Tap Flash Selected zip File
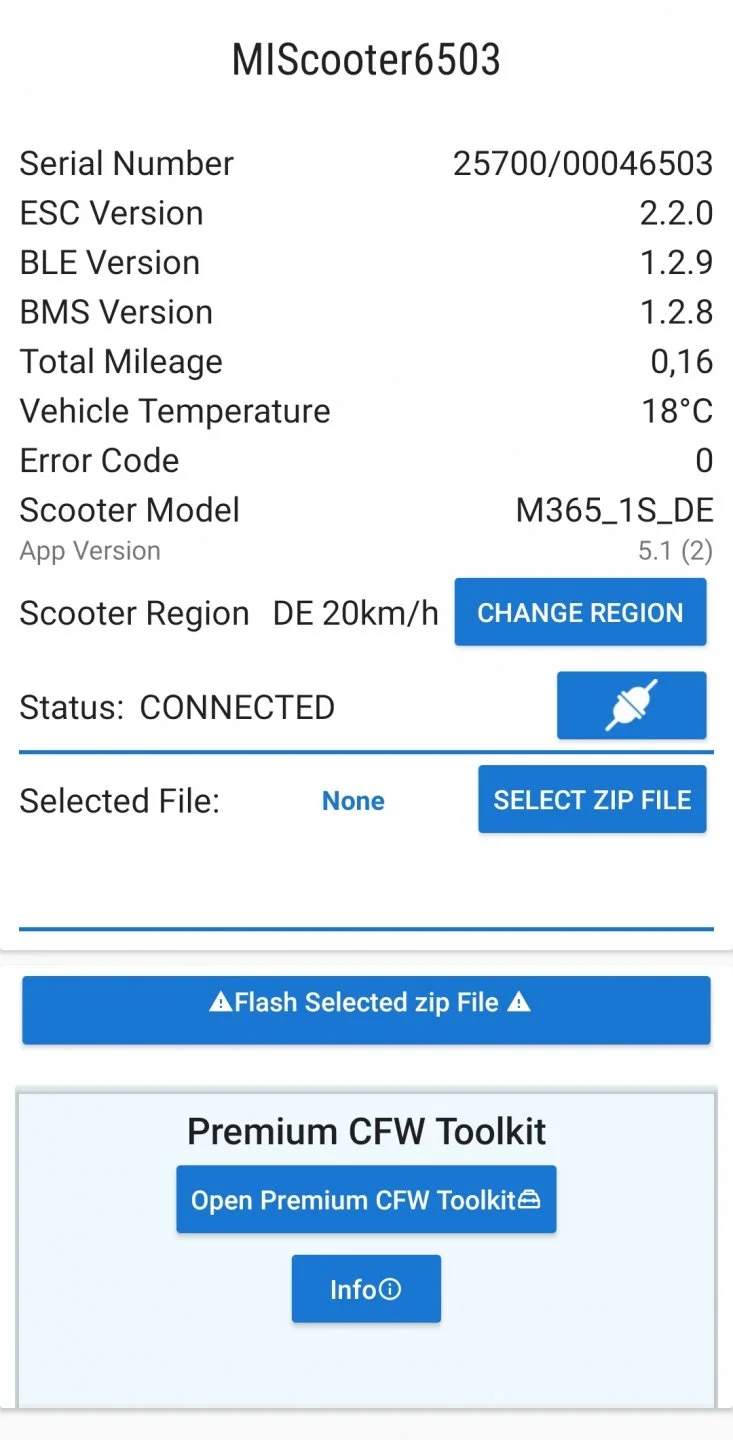 (x=366, y=1009)
